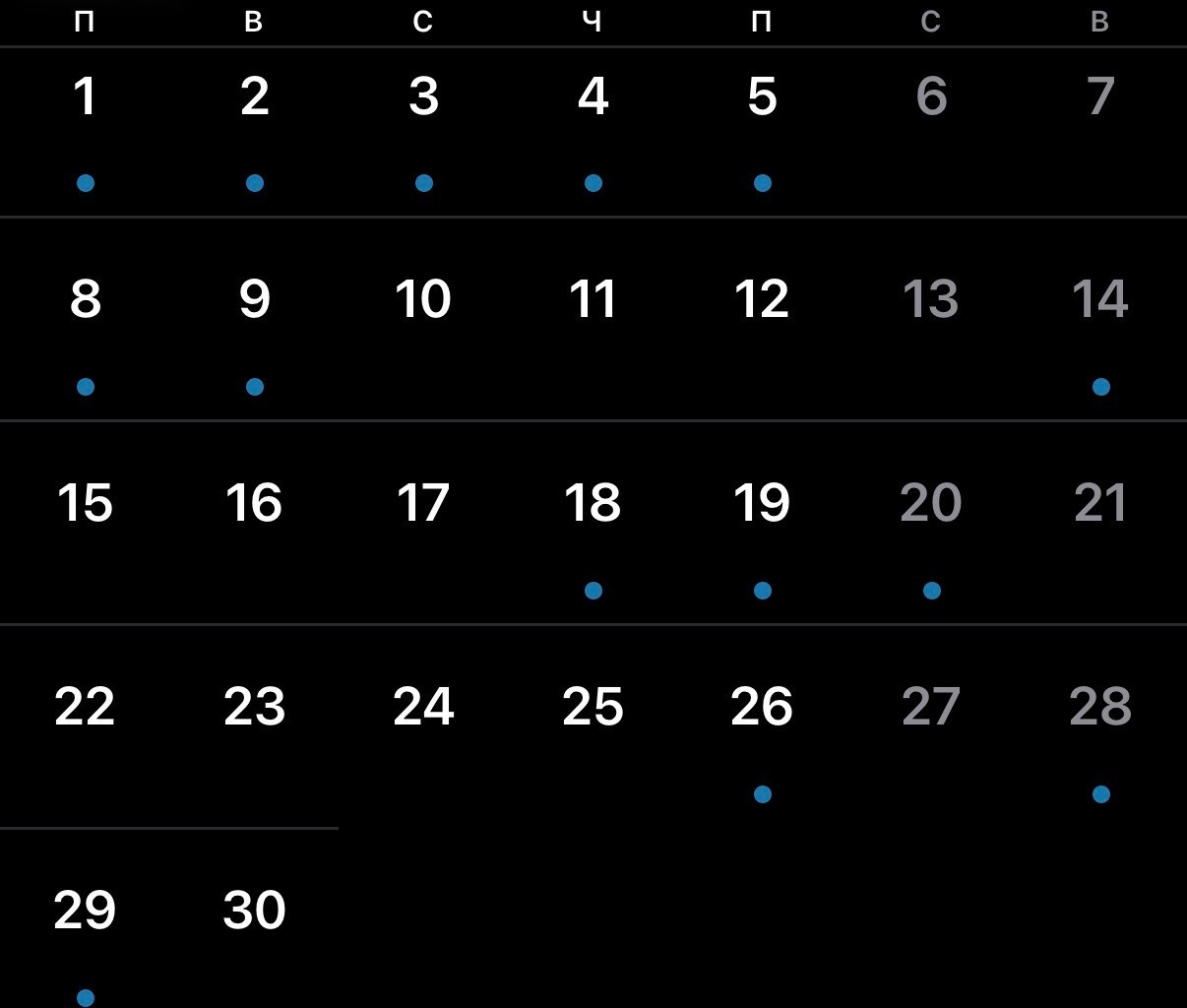Pick date 25 in the month view
This screenshot has width=1187, height=1008.
593,707
